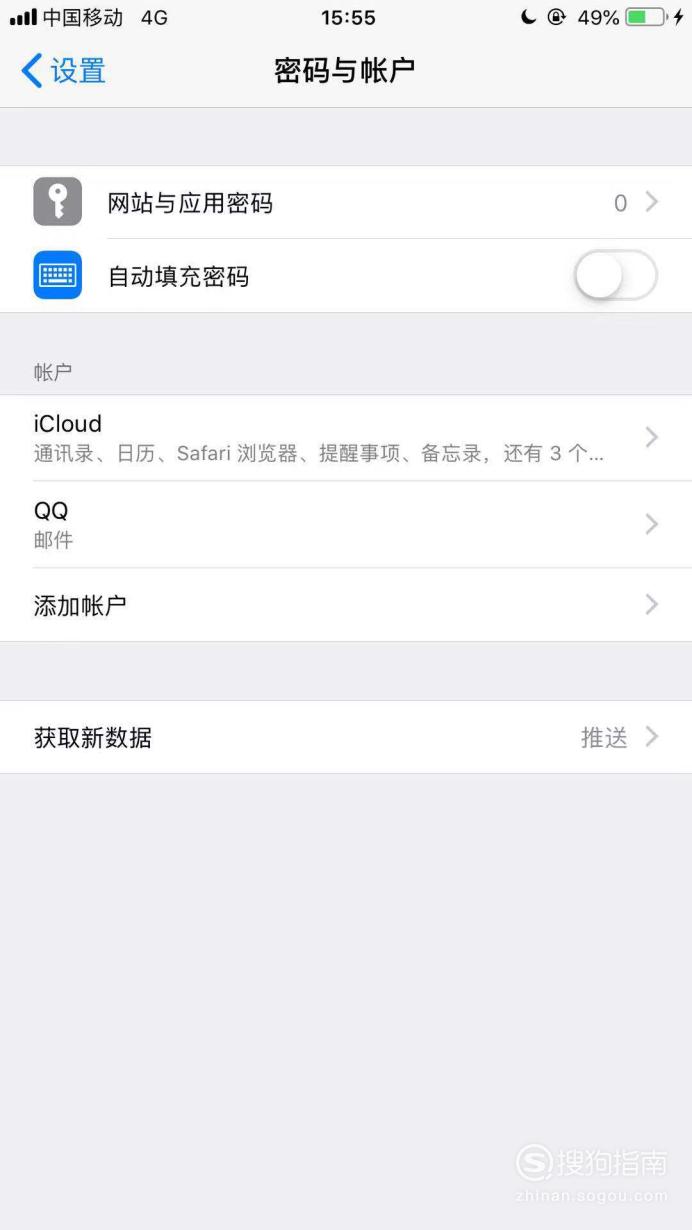Go back to 设置
The image size is (692, 1230).
(x=63, y=71)
